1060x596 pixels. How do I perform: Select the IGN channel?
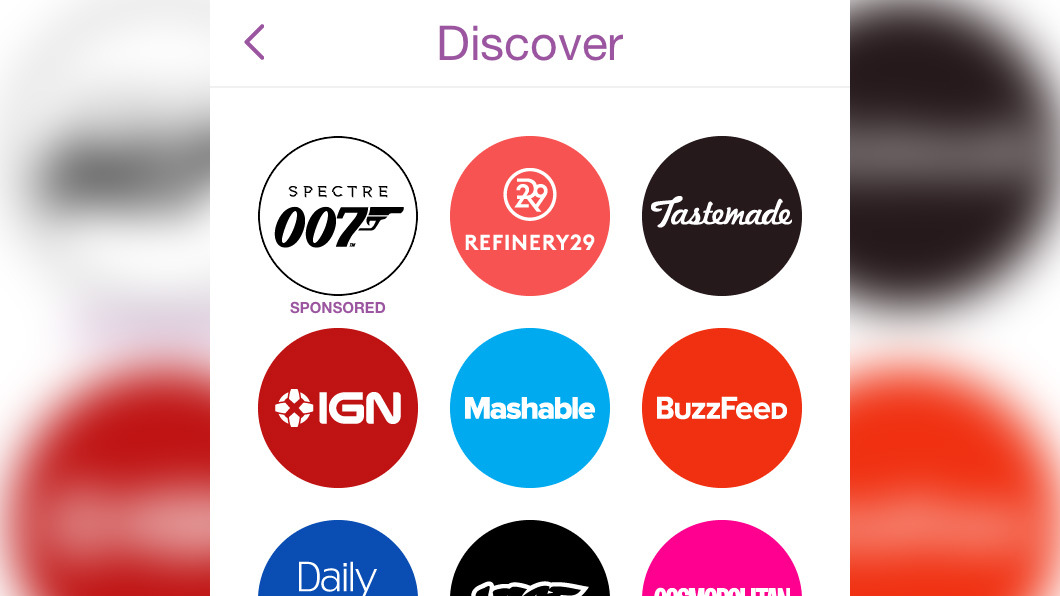click(338, 408)
